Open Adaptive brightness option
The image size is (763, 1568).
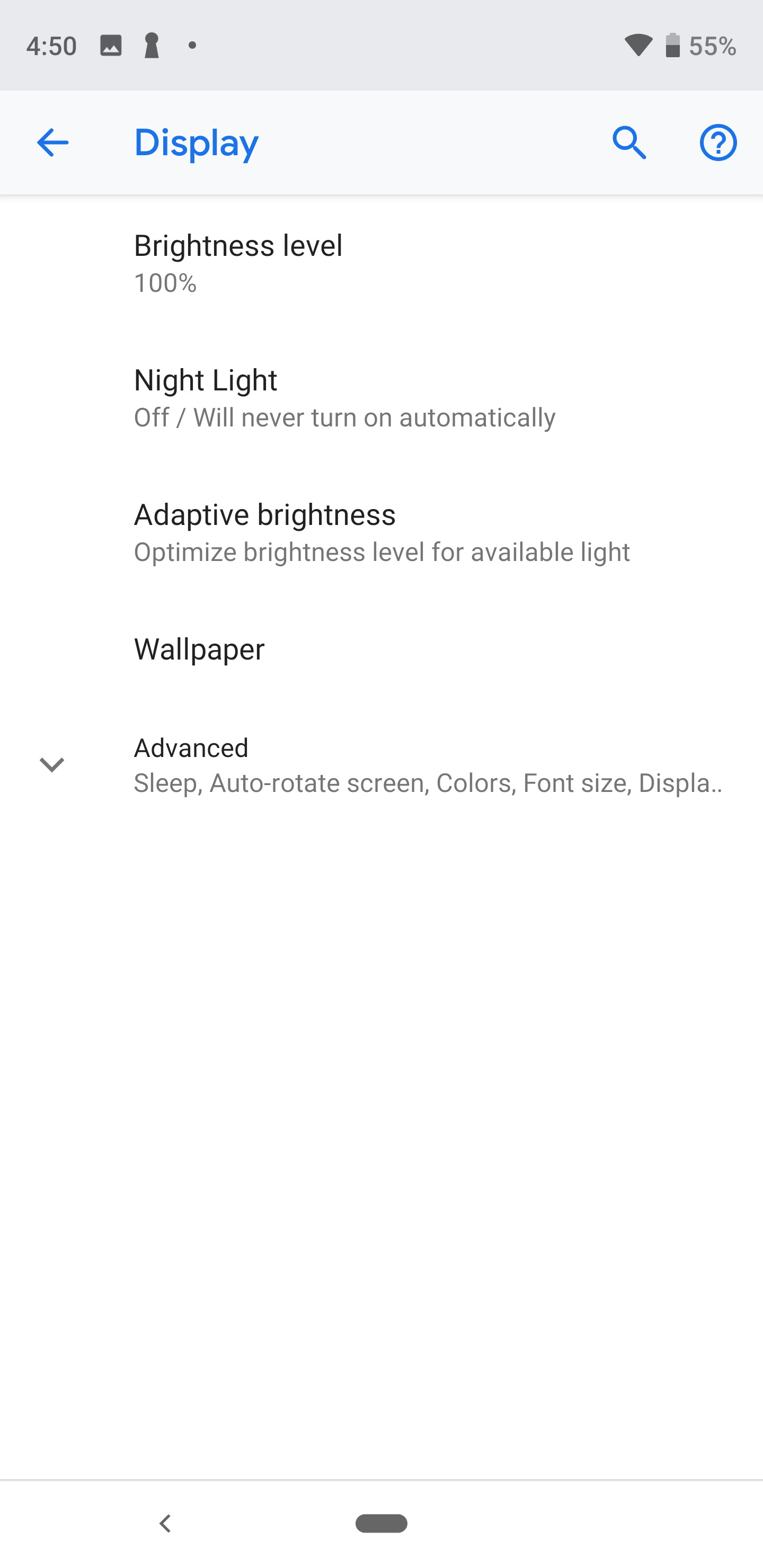point(381,532)
